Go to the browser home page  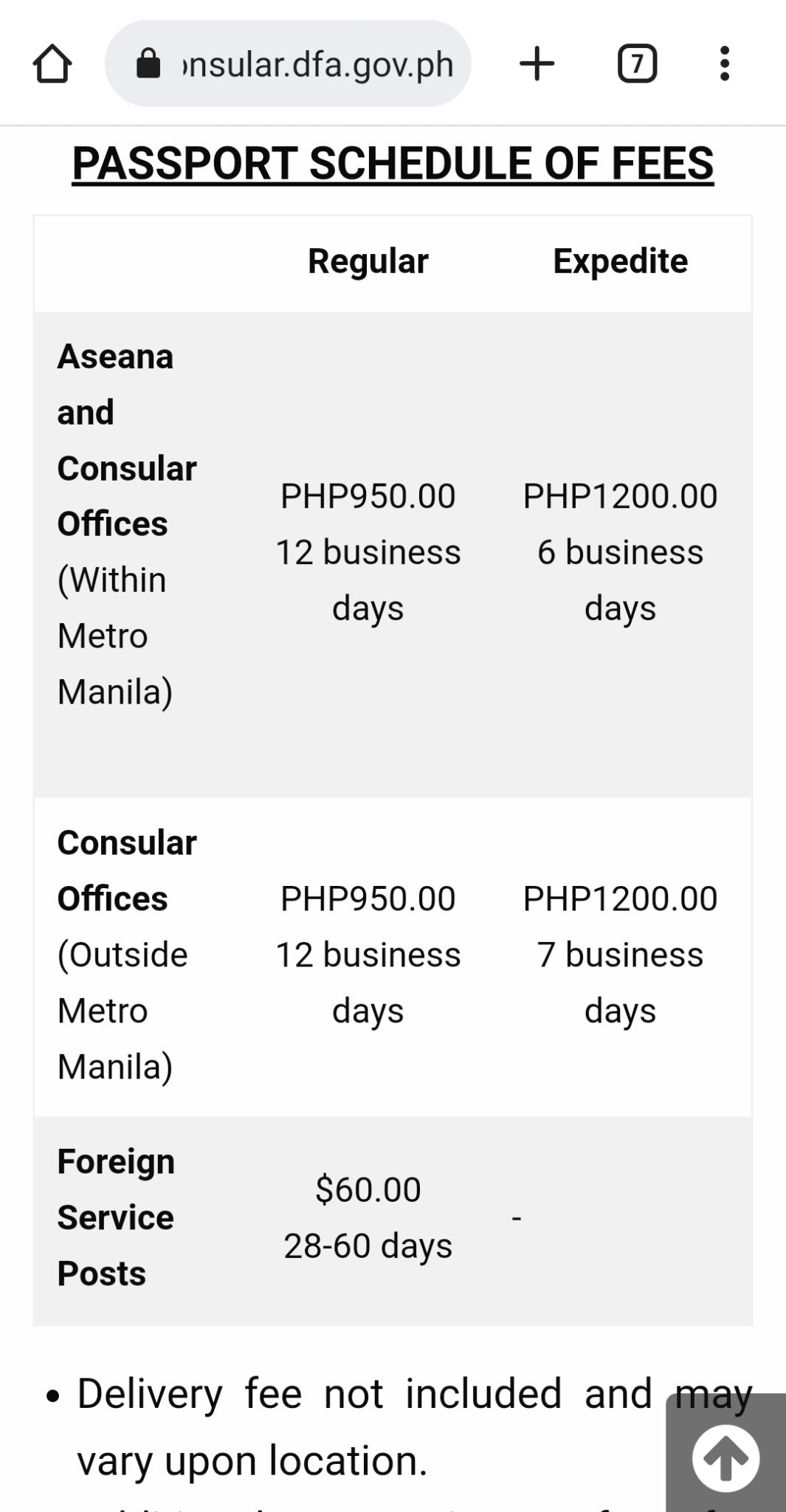(52, 64)
